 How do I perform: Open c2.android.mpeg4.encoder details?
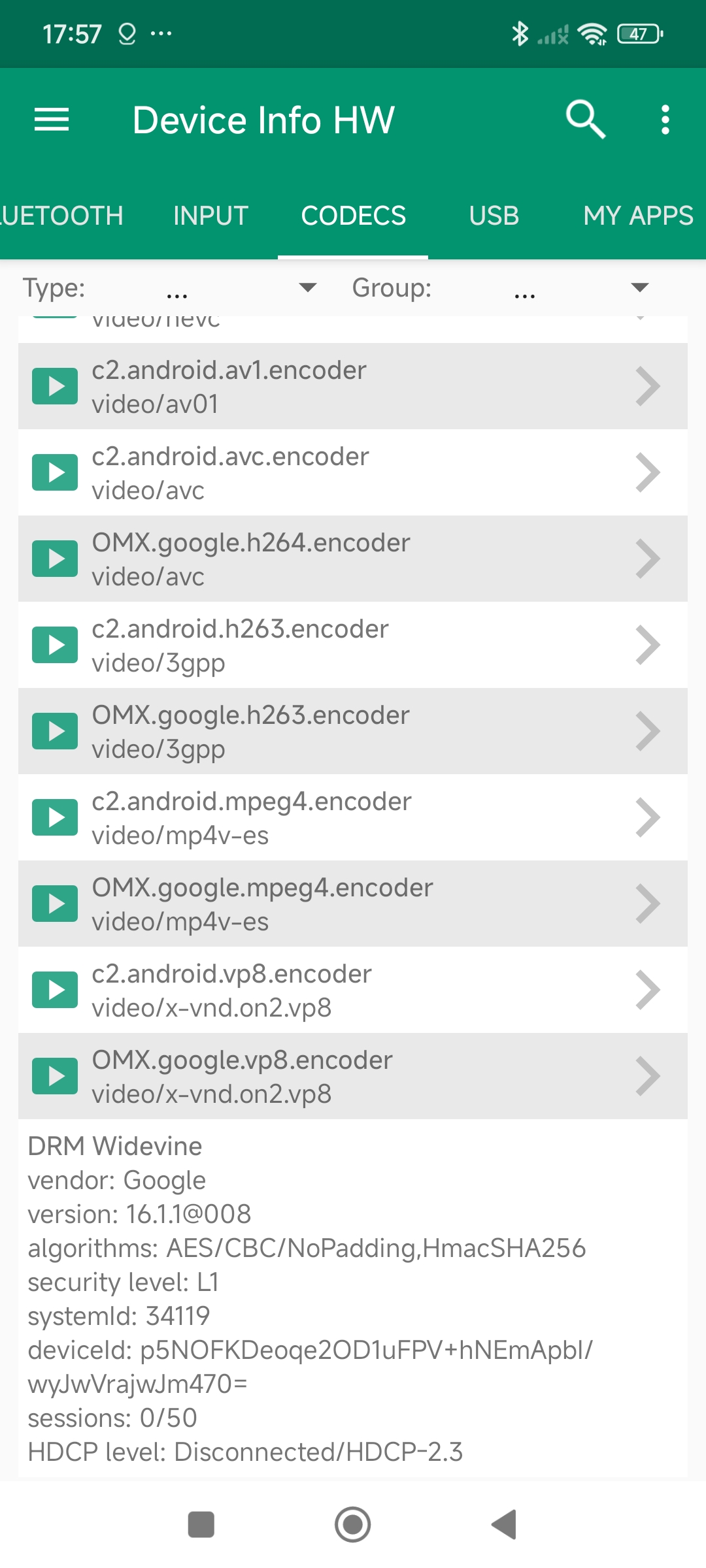pyautogui.click(x=353, y=817)
